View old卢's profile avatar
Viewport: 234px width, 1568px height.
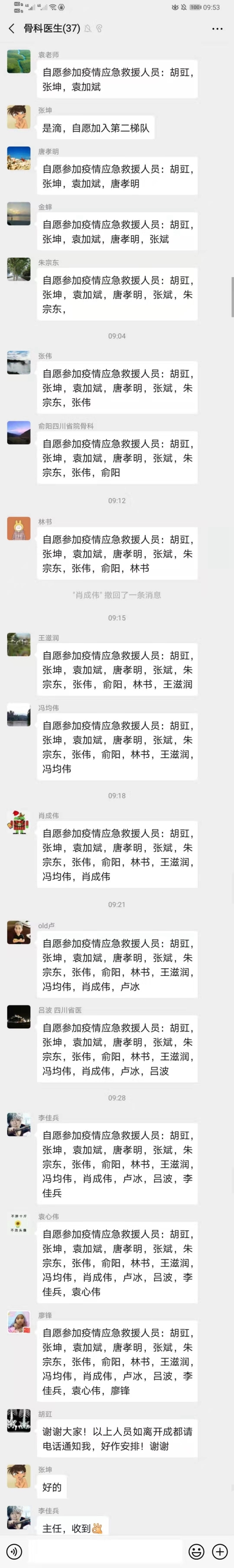pyautogui.click(x=19, y=932)
